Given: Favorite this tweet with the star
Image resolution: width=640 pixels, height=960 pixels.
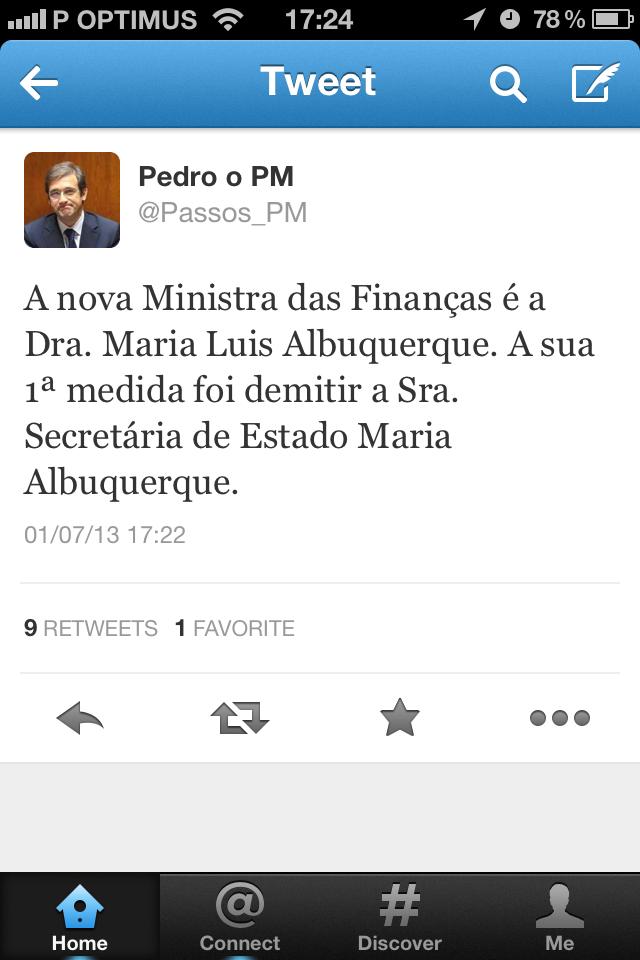Looking at the screenshot, I should (400, 718).
